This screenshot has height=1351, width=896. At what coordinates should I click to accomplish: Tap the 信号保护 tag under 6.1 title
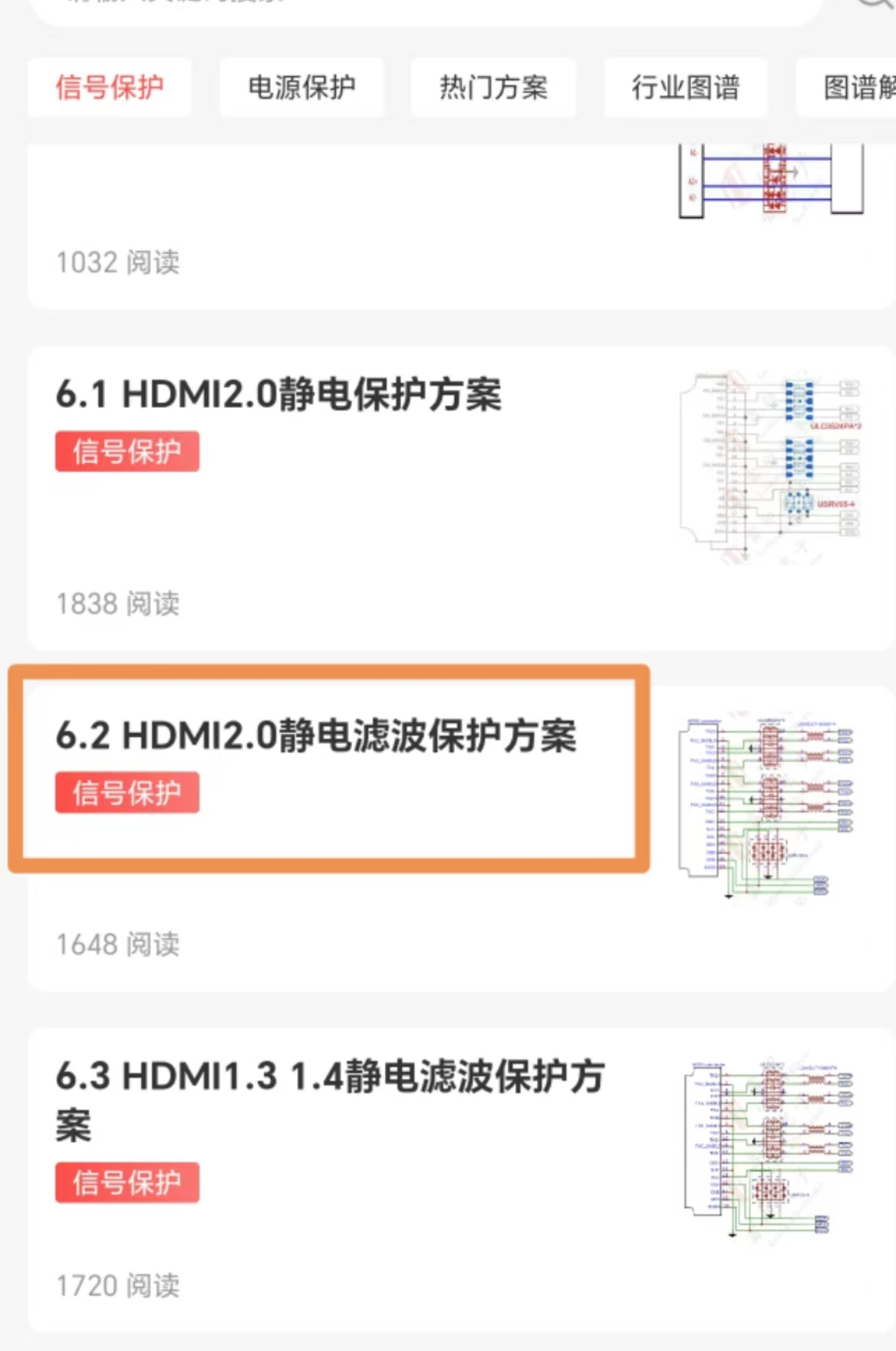click(x=127, y=452)
